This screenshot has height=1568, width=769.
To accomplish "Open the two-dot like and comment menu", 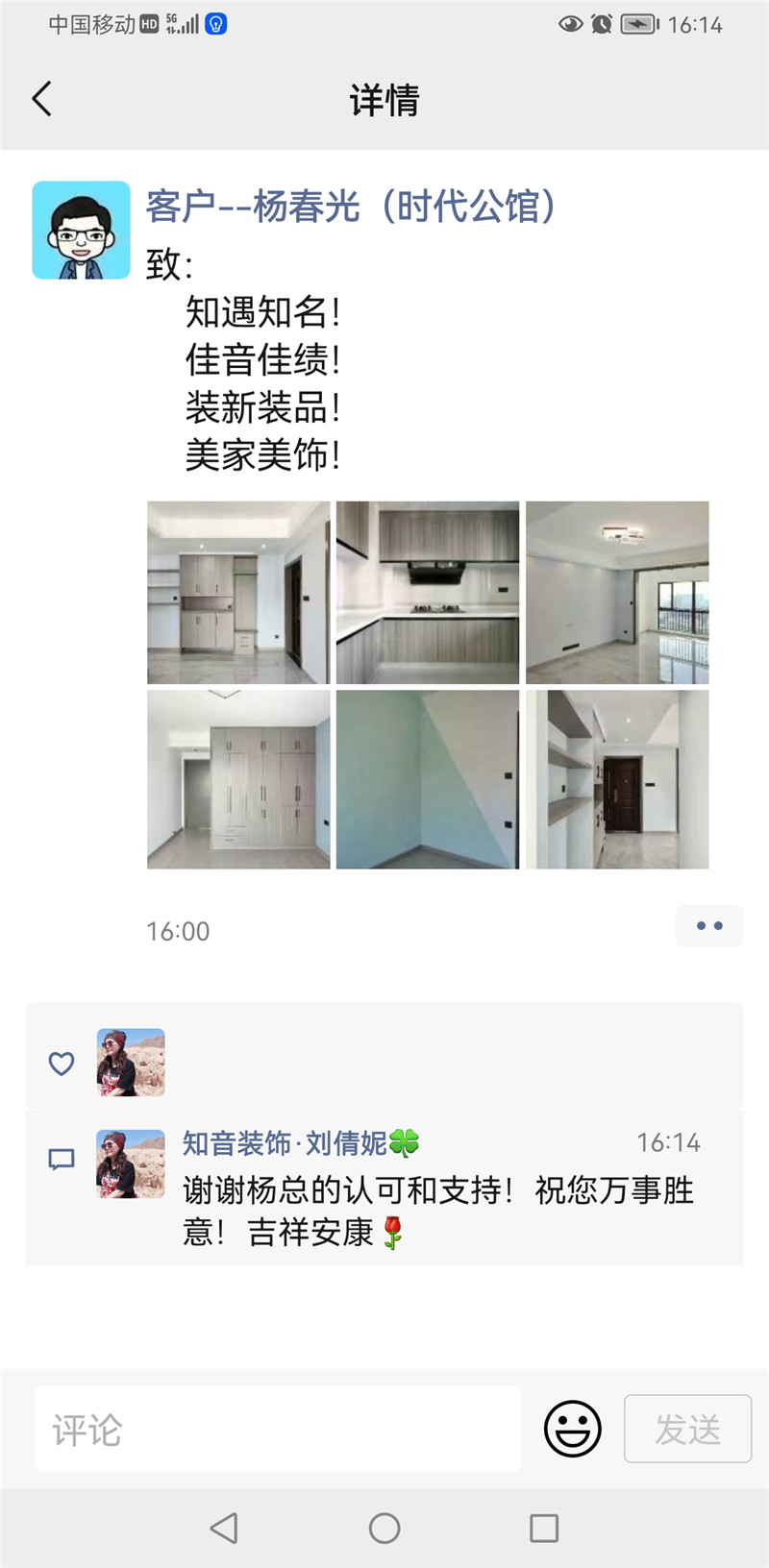I will click(709, 926).
